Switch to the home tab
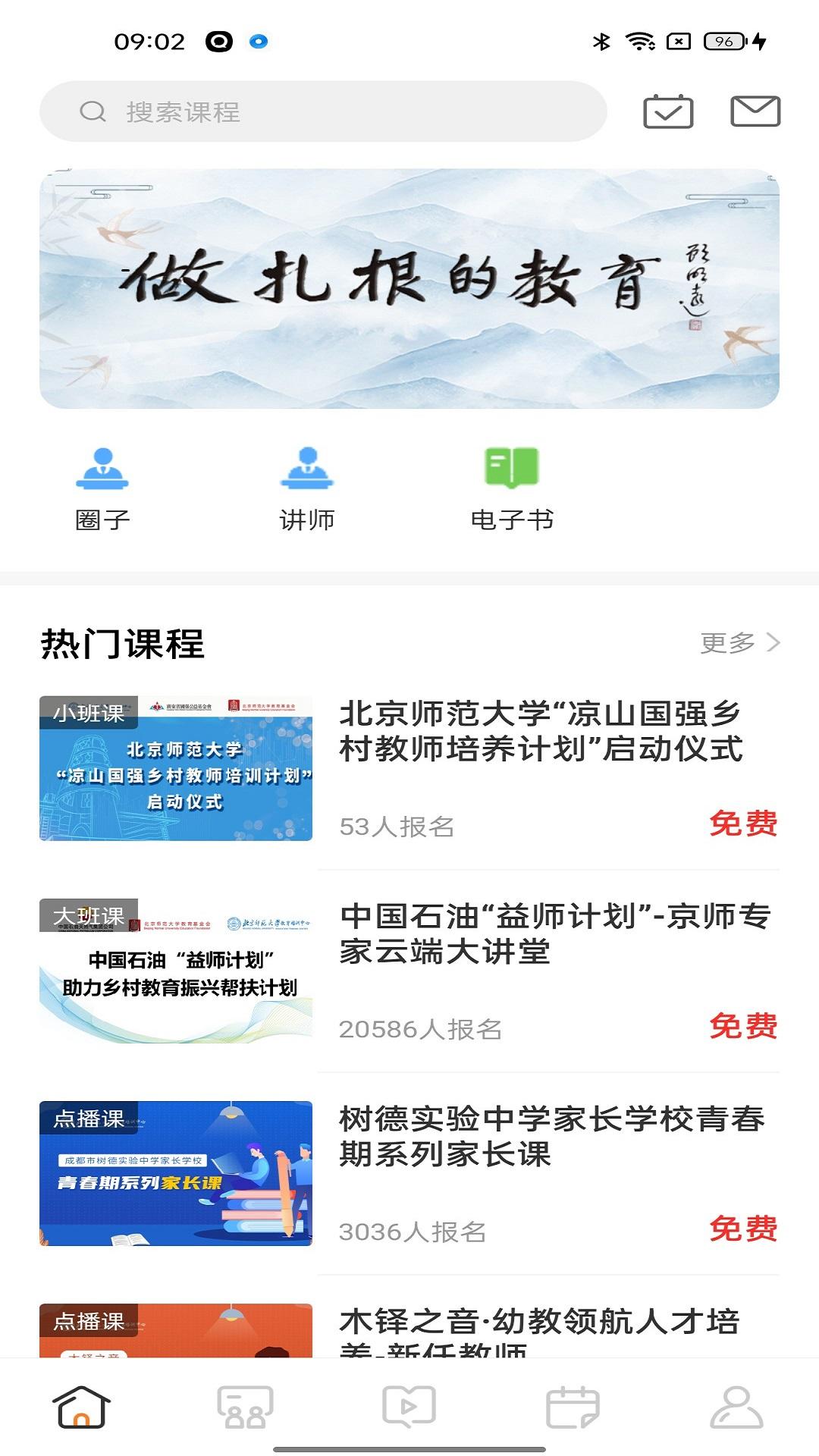 click(82, 1407)
